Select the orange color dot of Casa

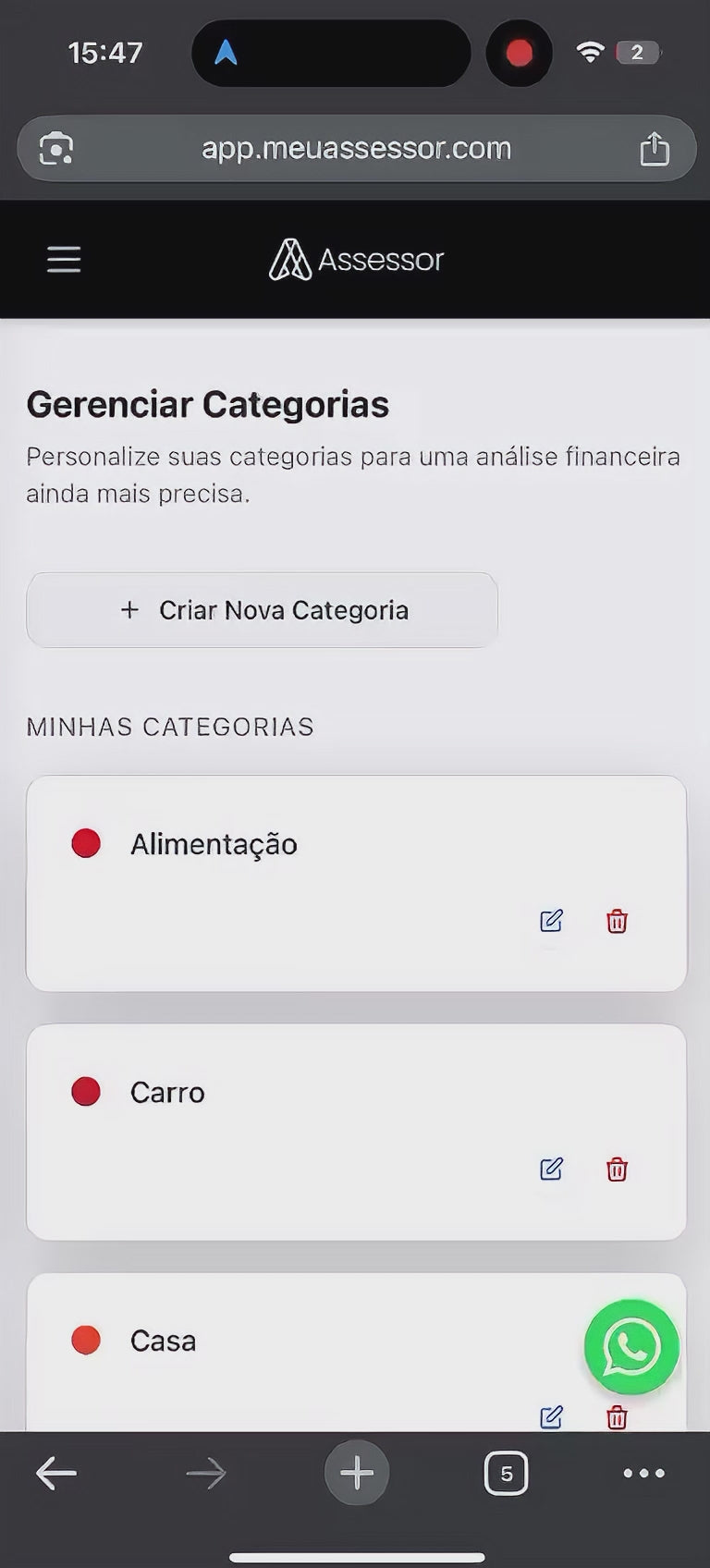[x=86, y=1340]
